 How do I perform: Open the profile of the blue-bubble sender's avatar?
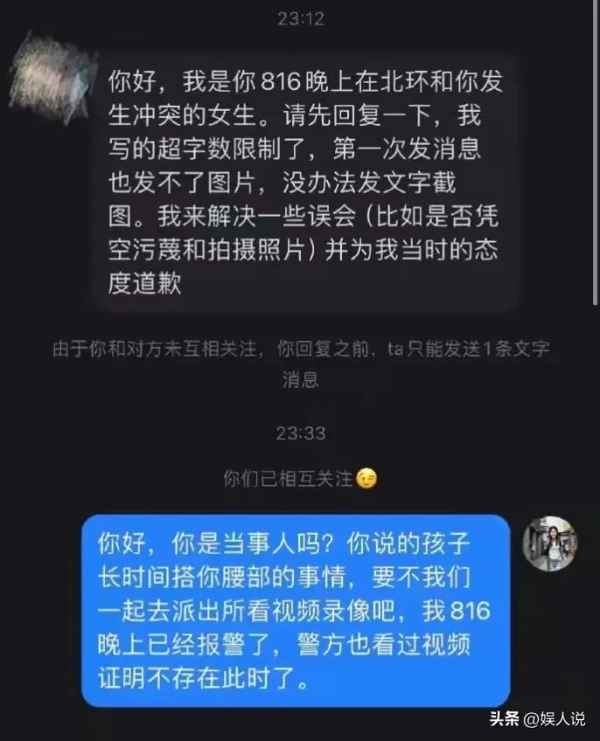click(x=549, y=543)
